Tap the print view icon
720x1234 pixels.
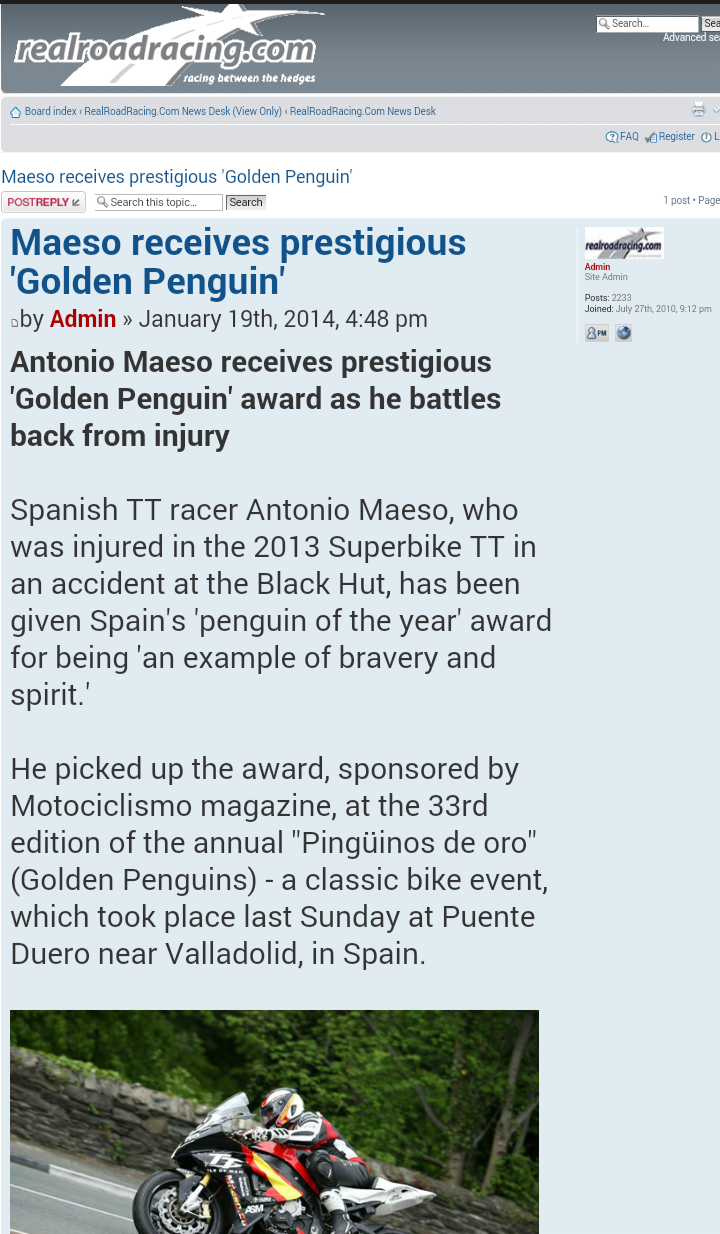pos(698,110)
